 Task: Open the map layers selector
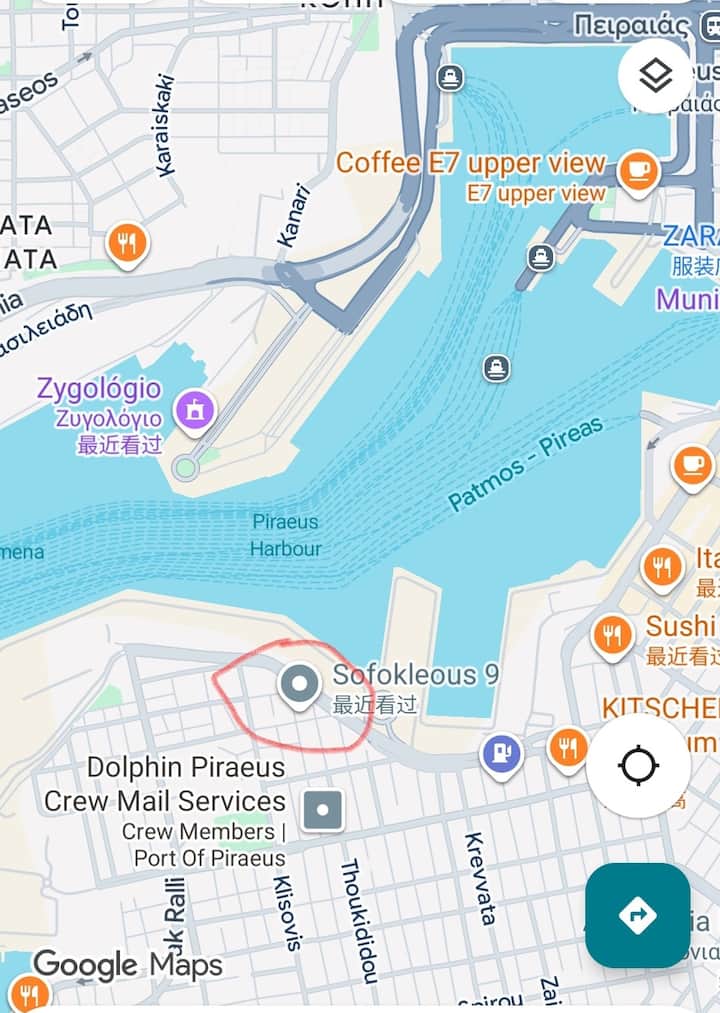coord(655,76)
